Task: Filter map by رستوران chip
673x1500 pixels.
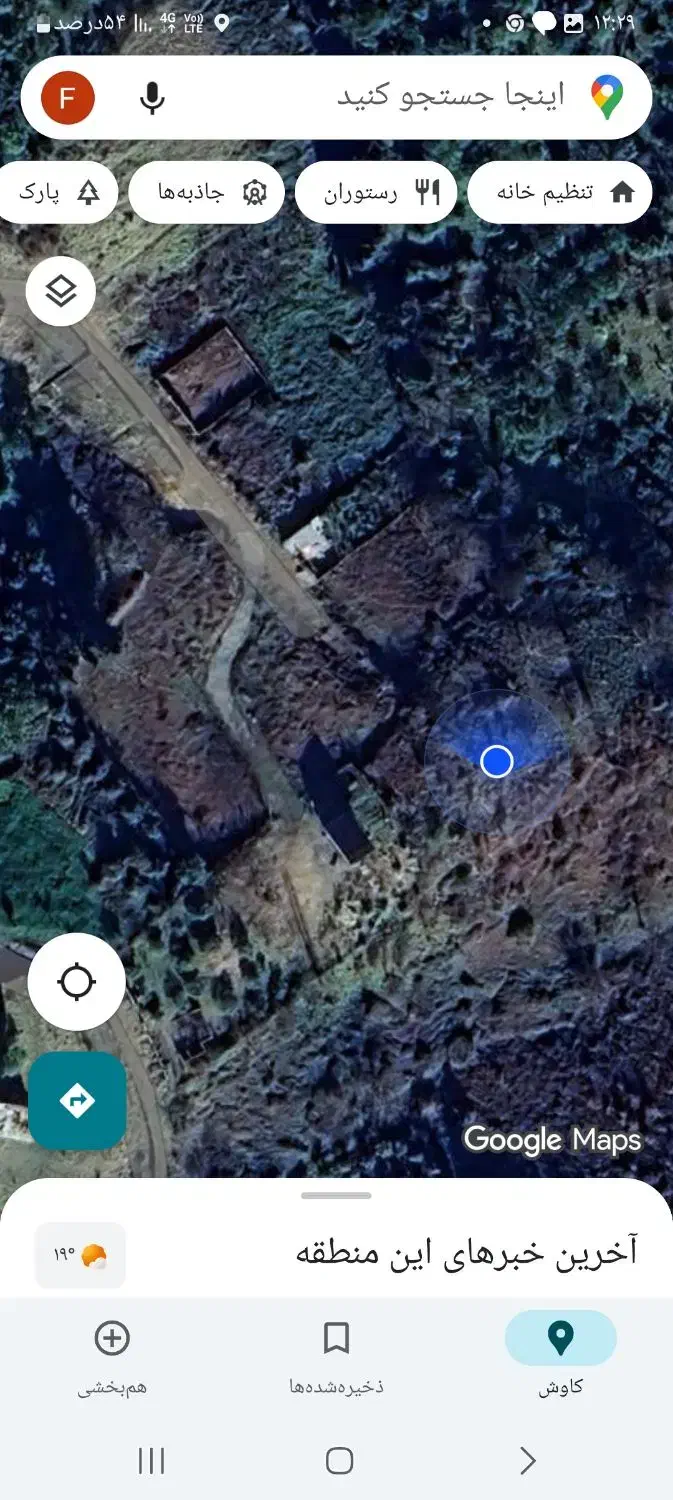Action: pyautogui.click(x=376, y=192)
